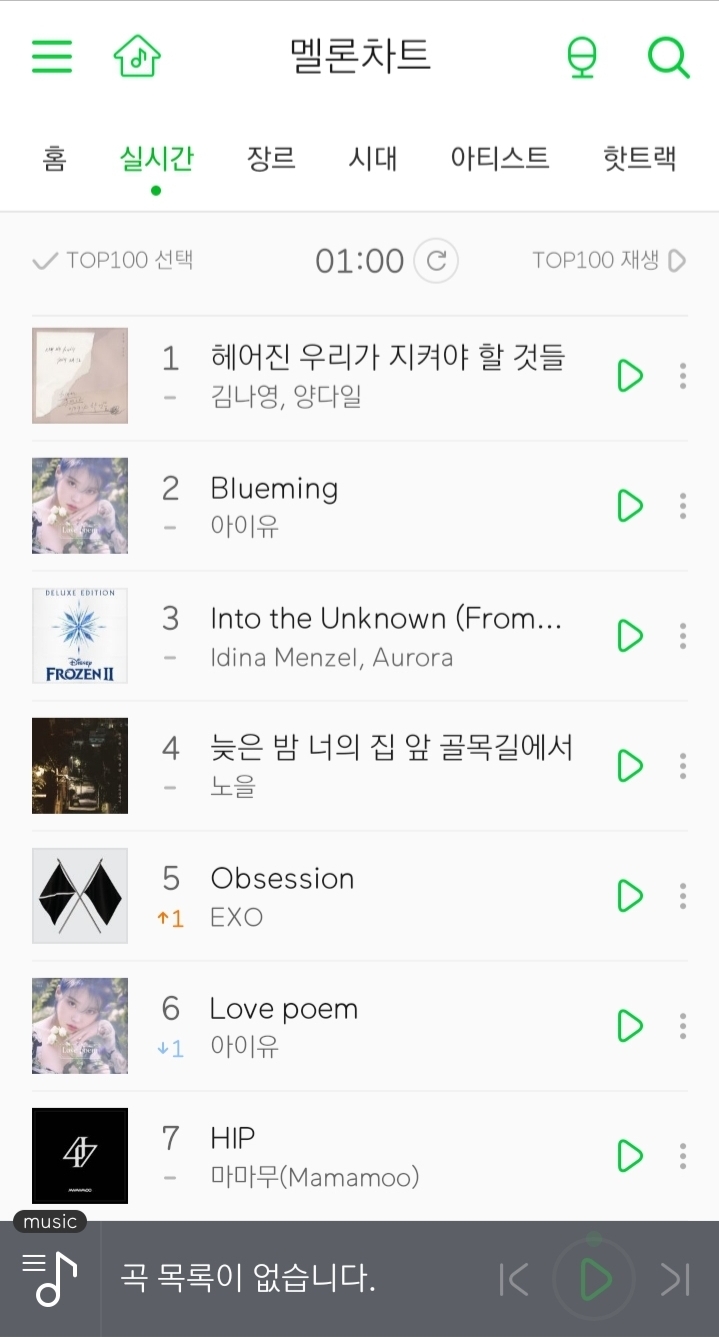Open the hamburger drawer menu
This screenshot has height=1337, width=719.
click(52, 56)
